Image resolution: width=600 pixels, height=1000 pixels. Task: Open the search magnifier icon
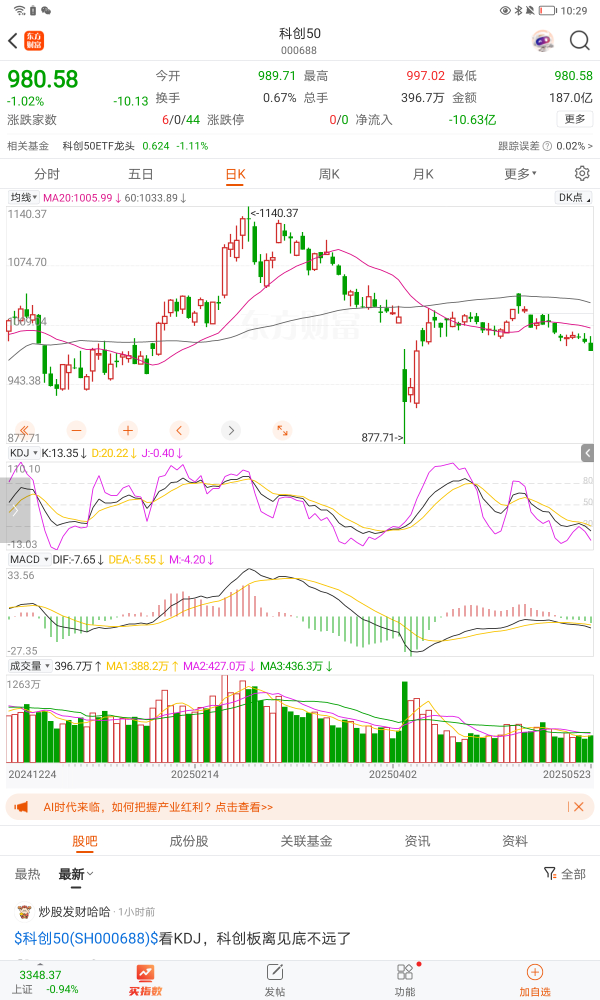click(x=579, y=41)
